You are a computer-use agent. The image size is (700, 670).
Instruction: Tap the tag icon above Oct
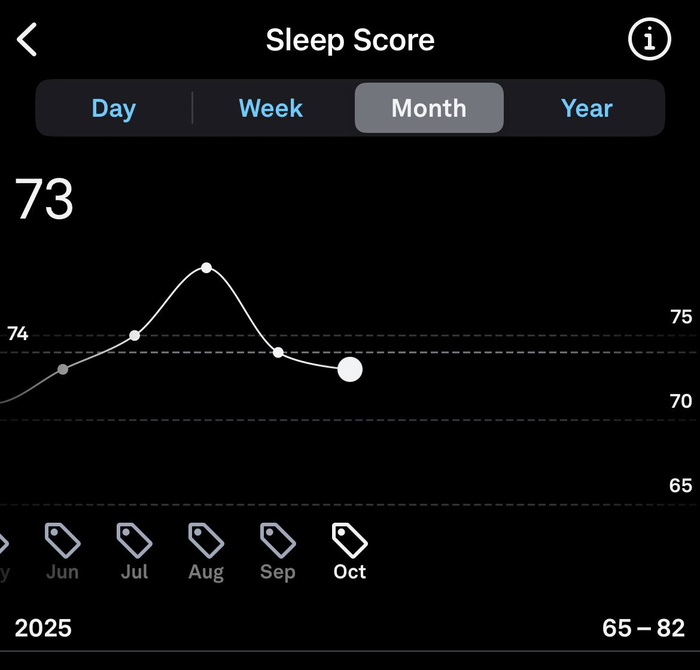tap(349, 541)
